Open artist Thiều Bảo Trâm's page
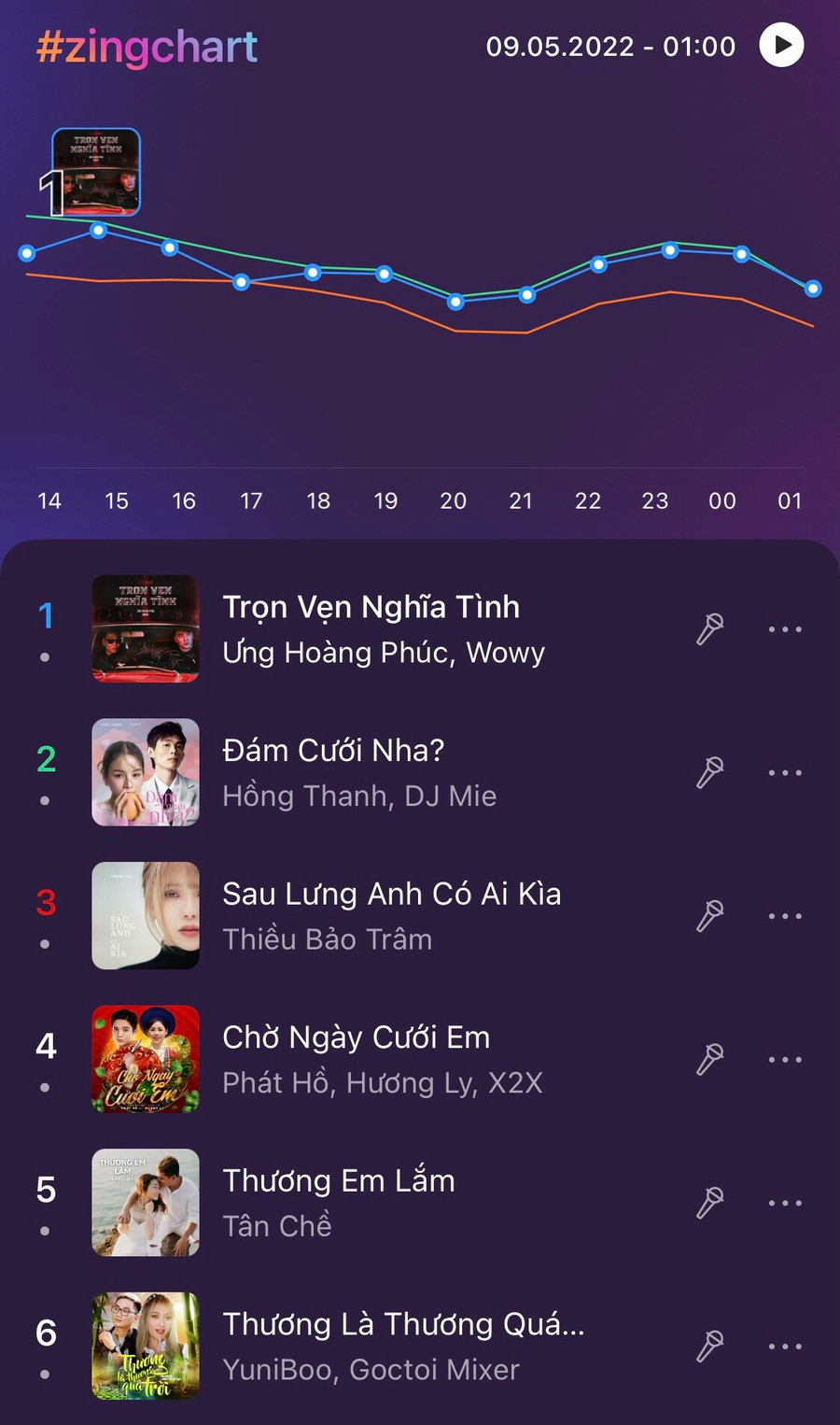Image resolution: width=840 pixels, height=1425 pixels. 328,939
